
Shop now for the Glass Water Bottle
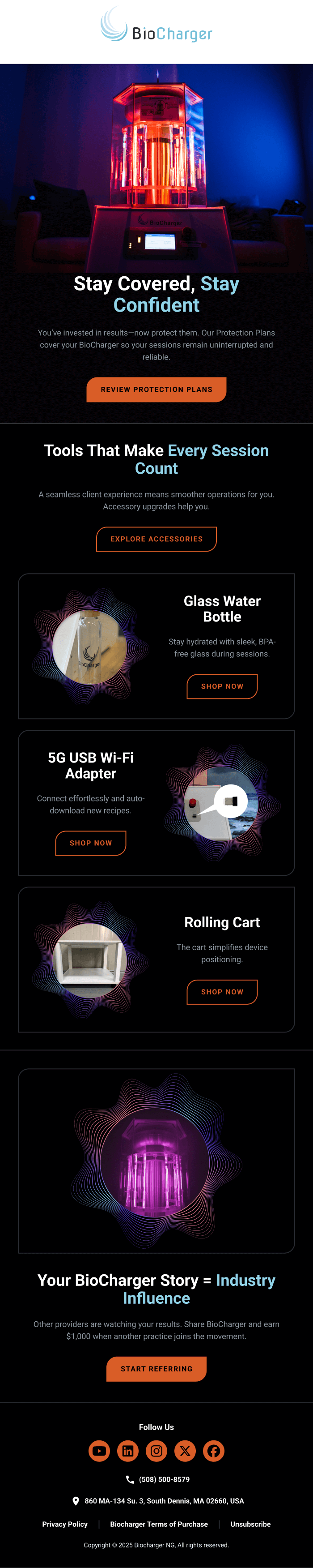click(222, 686)
